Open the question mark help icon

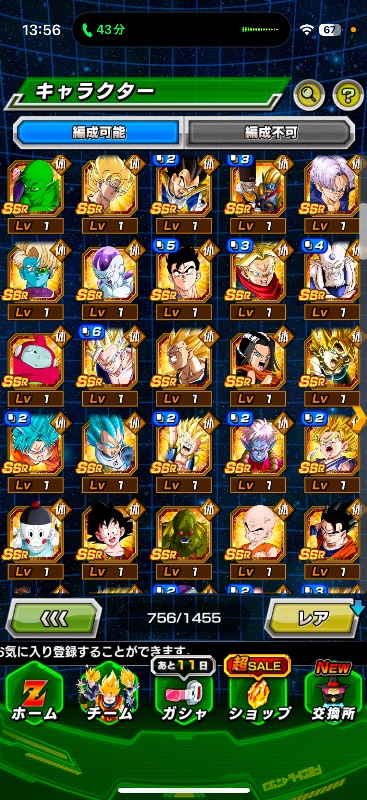click(x=348, y=94)
